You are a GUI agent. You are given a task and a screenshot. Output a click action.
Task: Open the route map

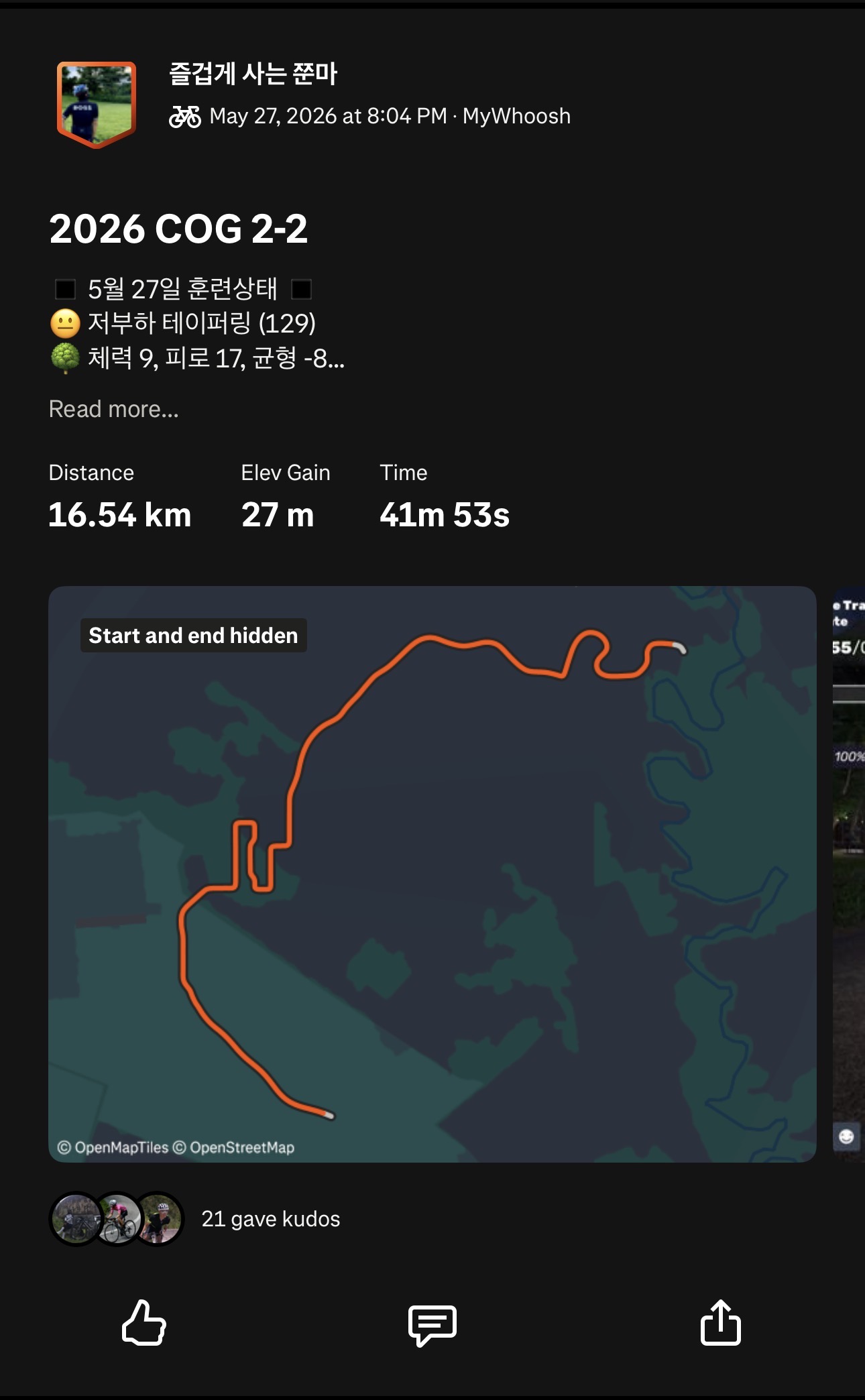click(432, 874)
